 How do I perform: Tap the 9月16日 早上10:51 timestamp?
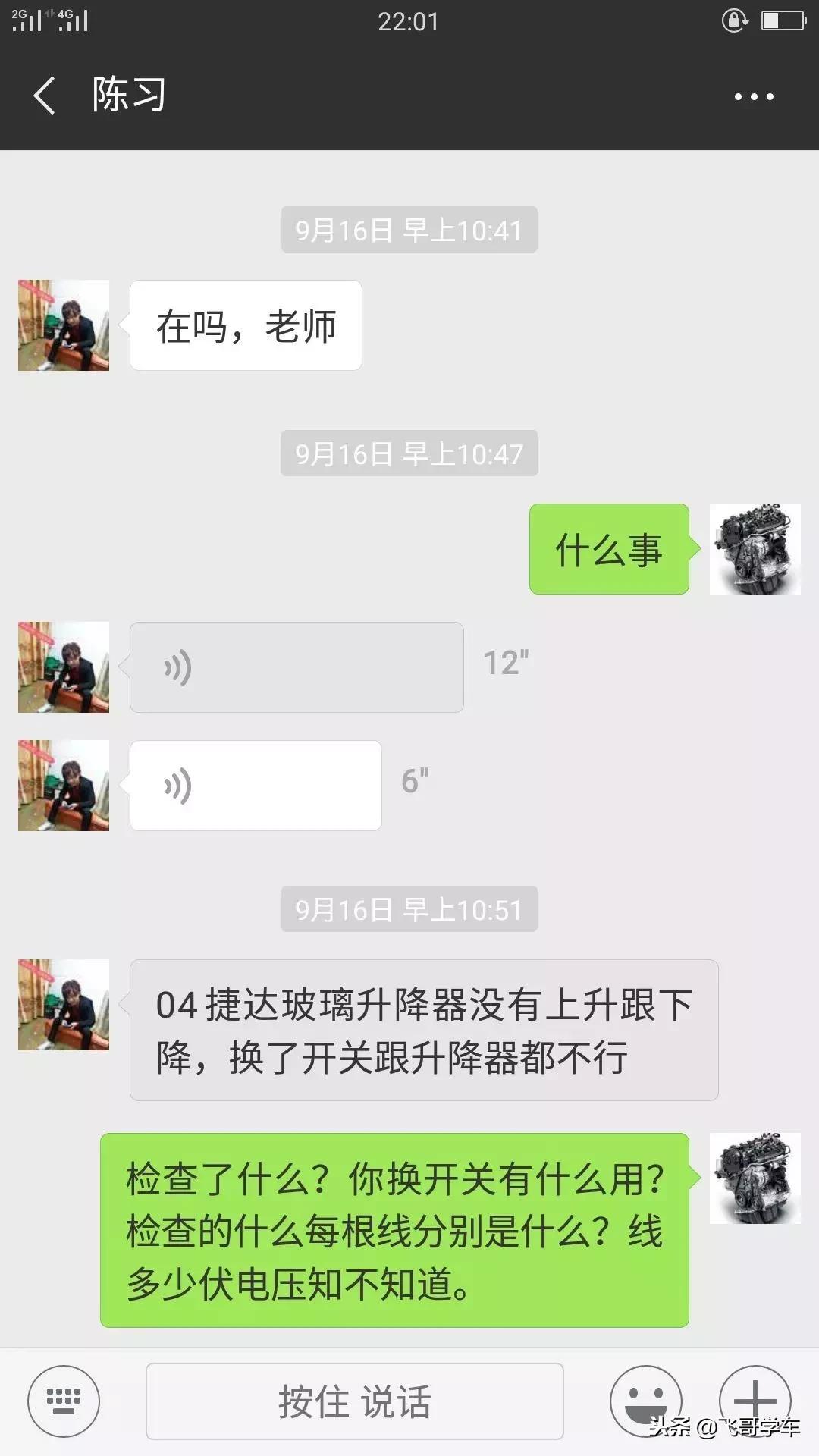pos(408,908)
